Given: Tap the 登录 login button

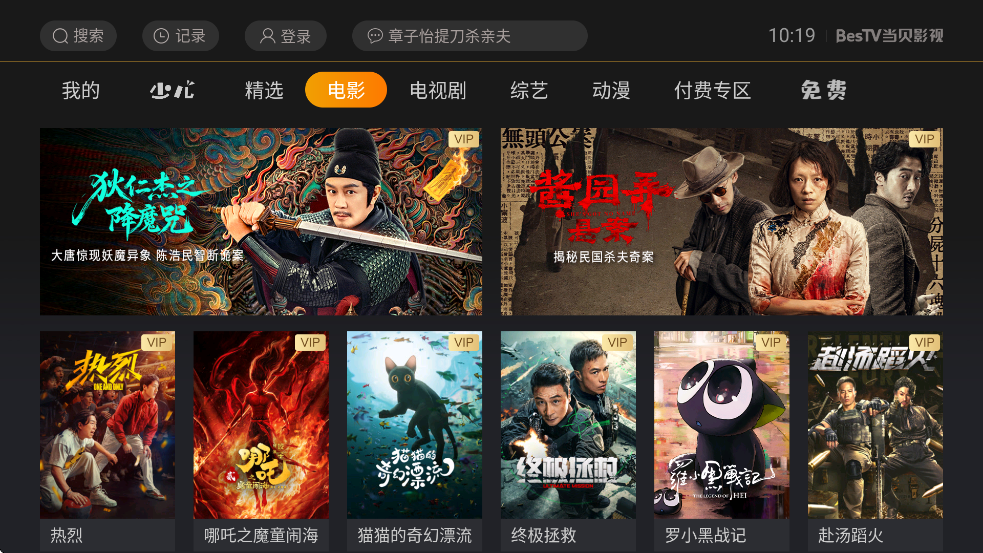Looking at the screenshot, I should [285, 36].
